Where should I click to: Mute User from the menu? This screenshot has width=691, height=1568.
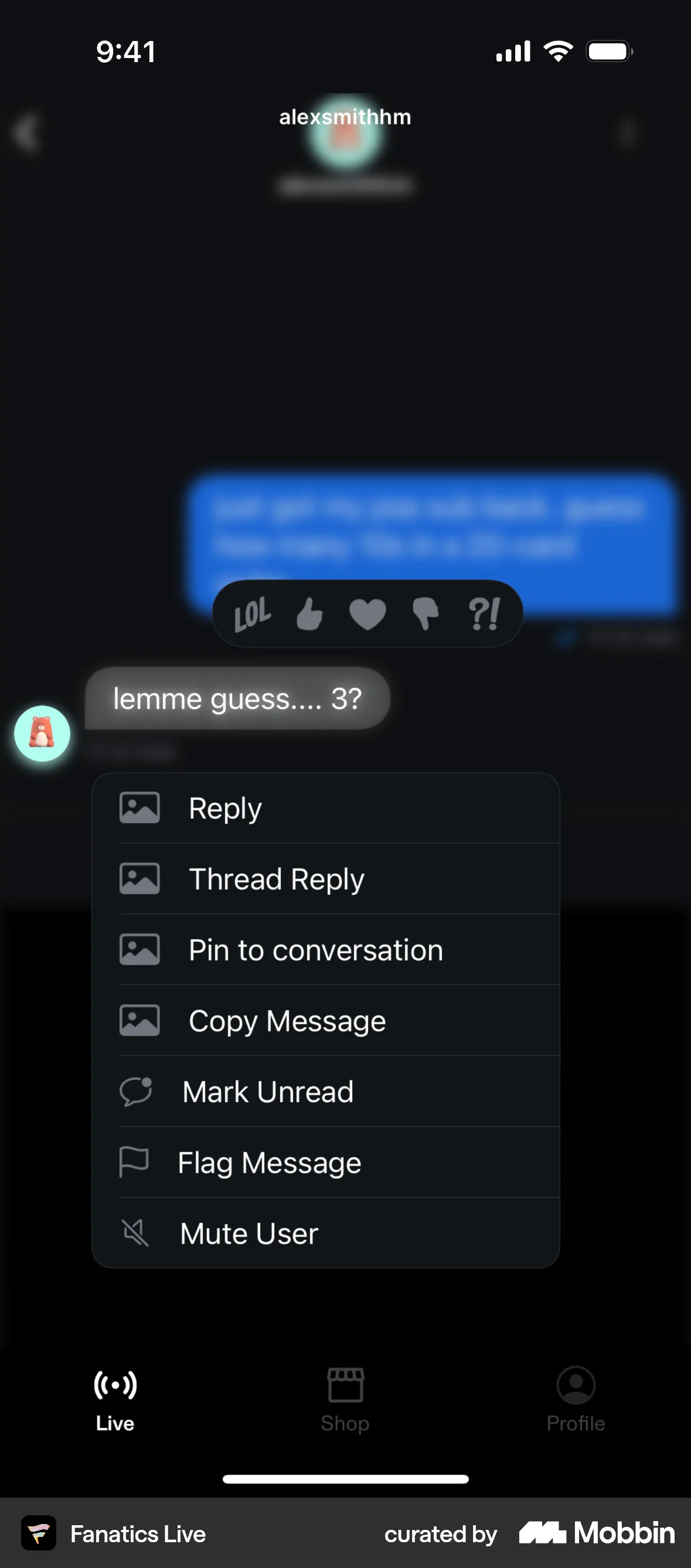click(325, 1234)
